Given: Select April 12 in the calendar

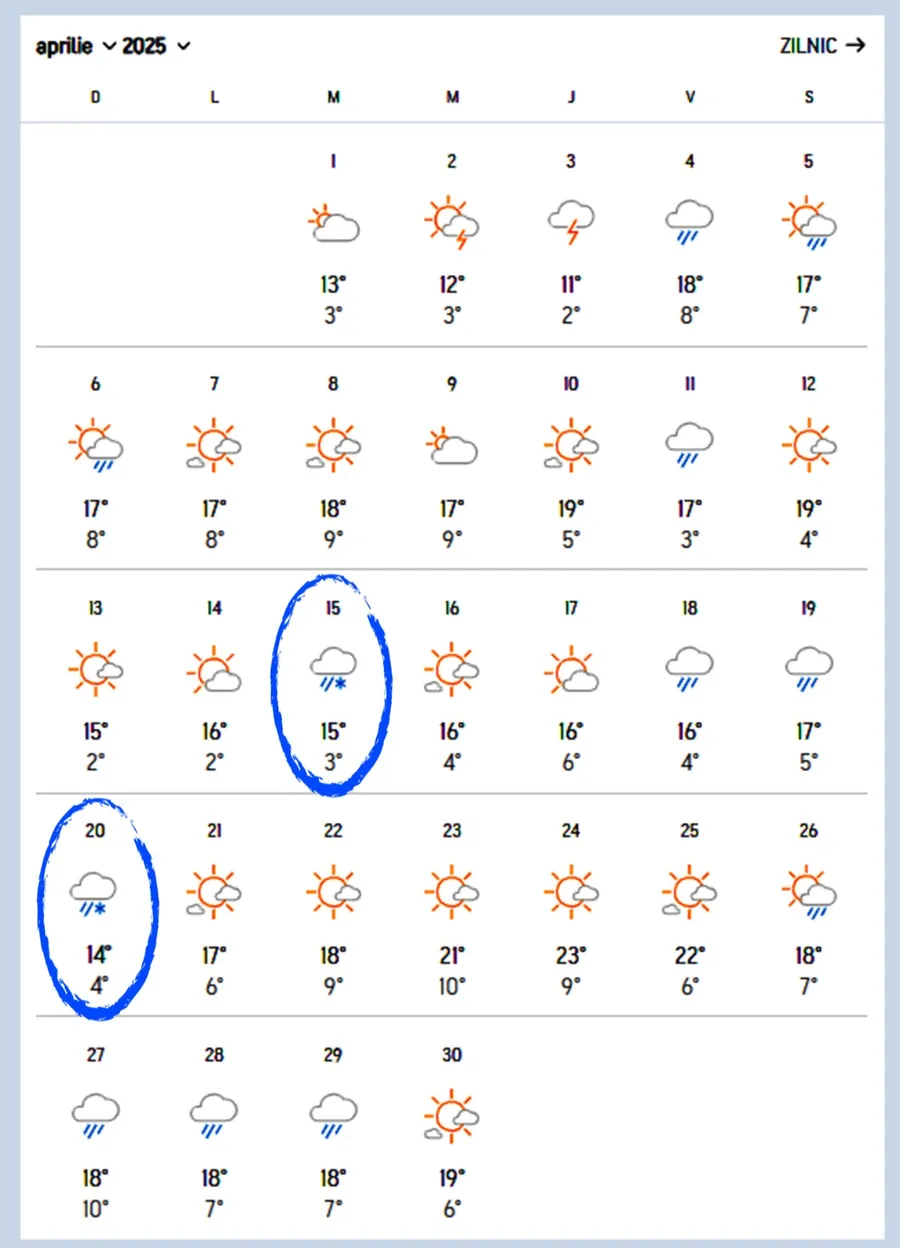Looking at the screenshot, I should (808, 460).
